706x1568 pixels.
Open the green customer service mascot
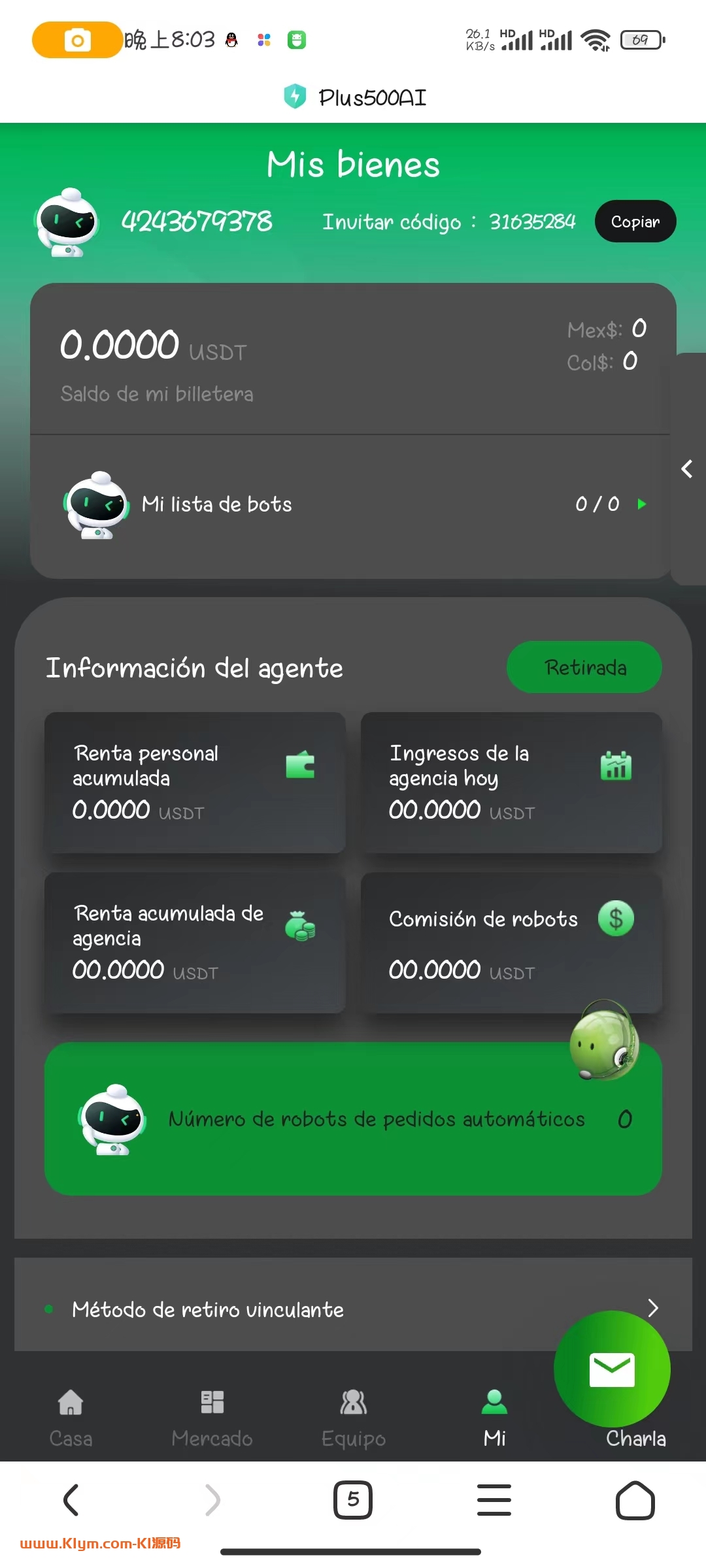point(603,1040)
